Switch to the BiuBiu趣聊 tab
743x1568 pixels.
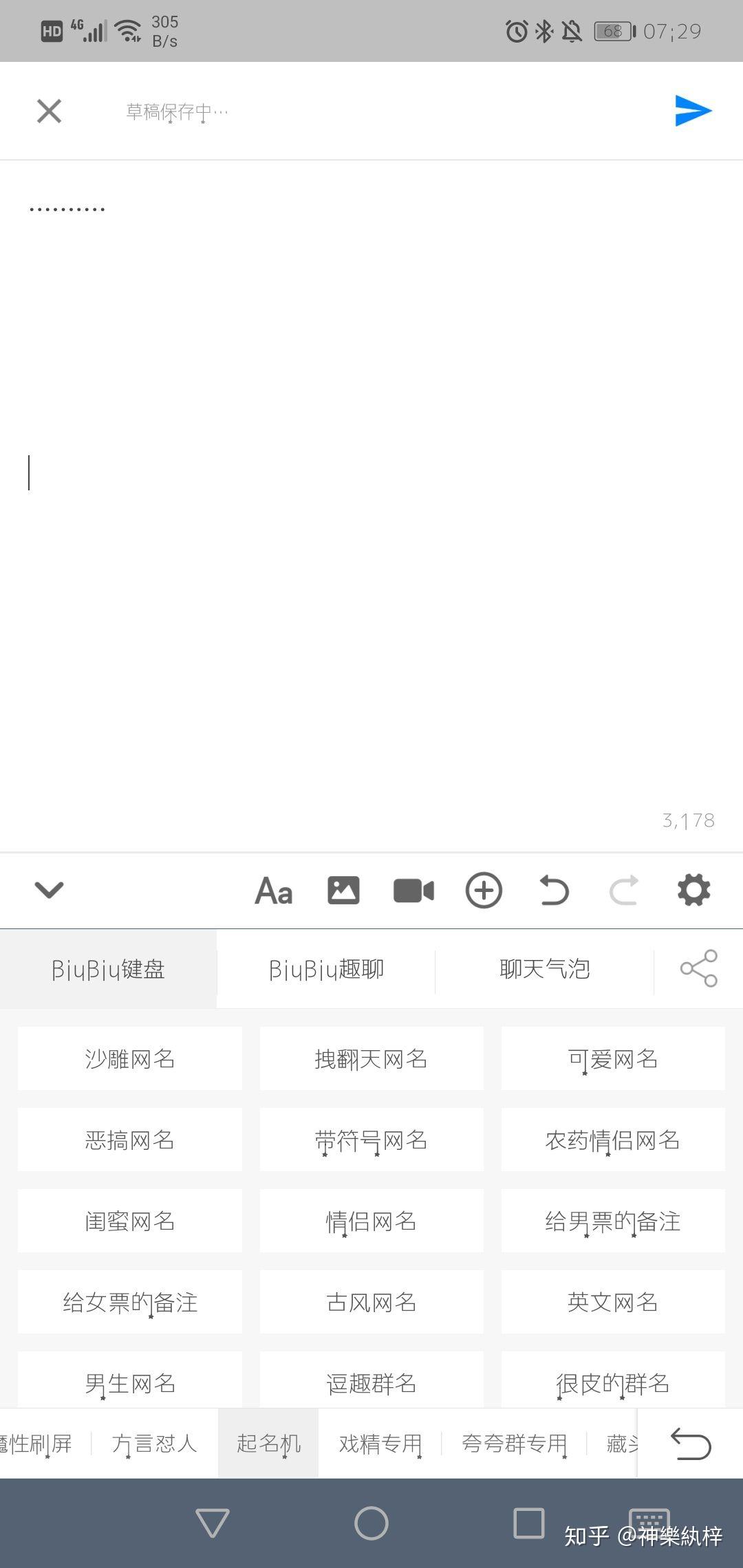point(326,969)
